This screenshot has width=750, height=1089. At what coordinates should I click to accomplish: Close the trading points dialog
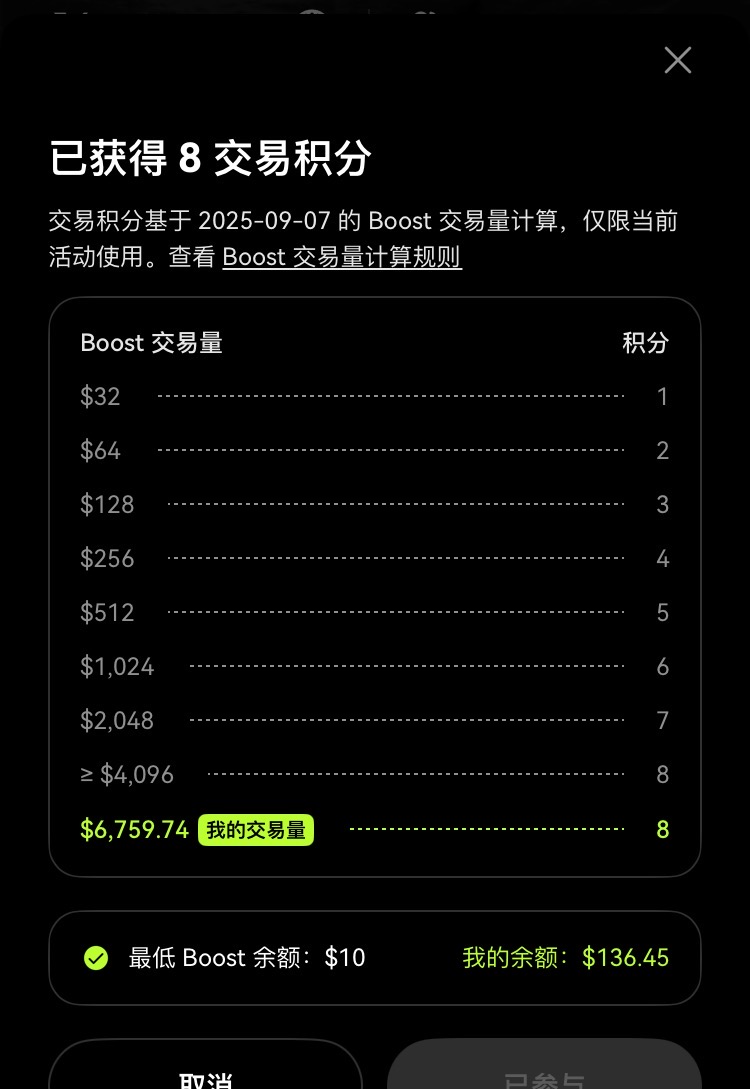[678, 61]
